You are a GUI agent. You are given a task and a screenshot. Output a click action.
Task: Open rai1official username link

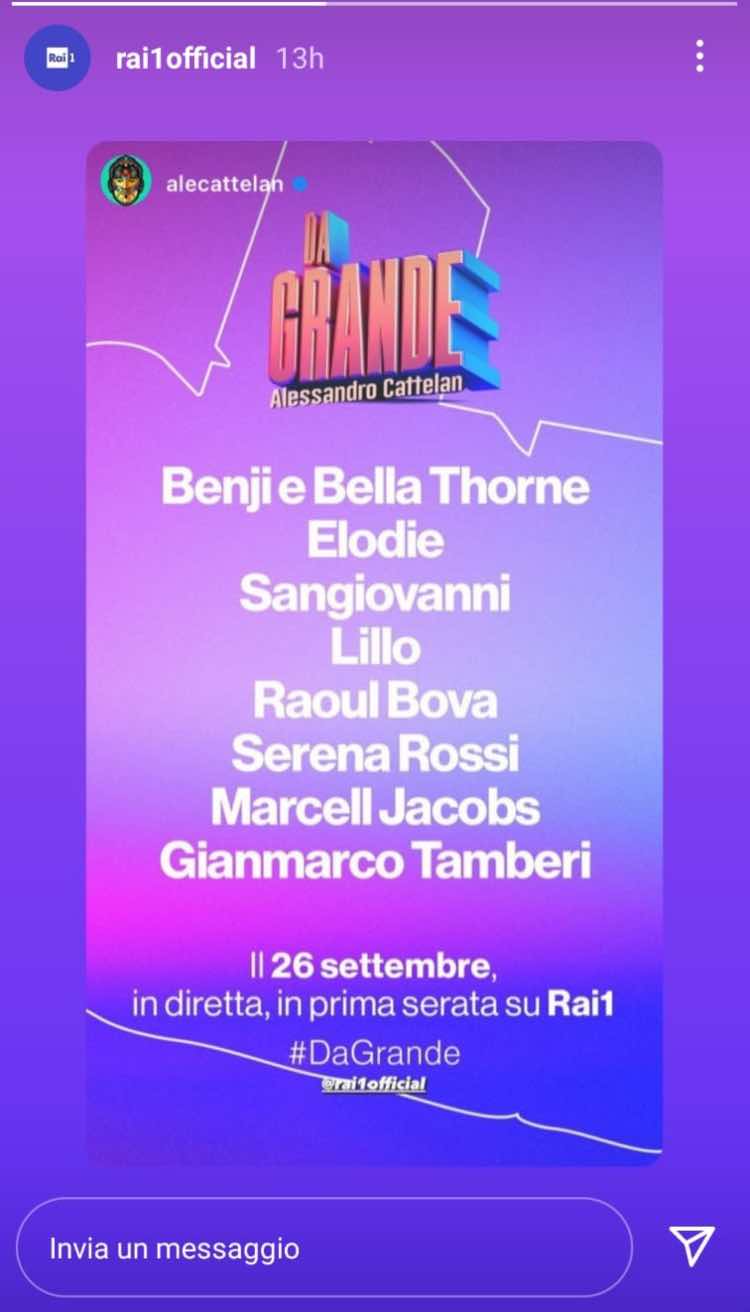click(x=186, y=58)
